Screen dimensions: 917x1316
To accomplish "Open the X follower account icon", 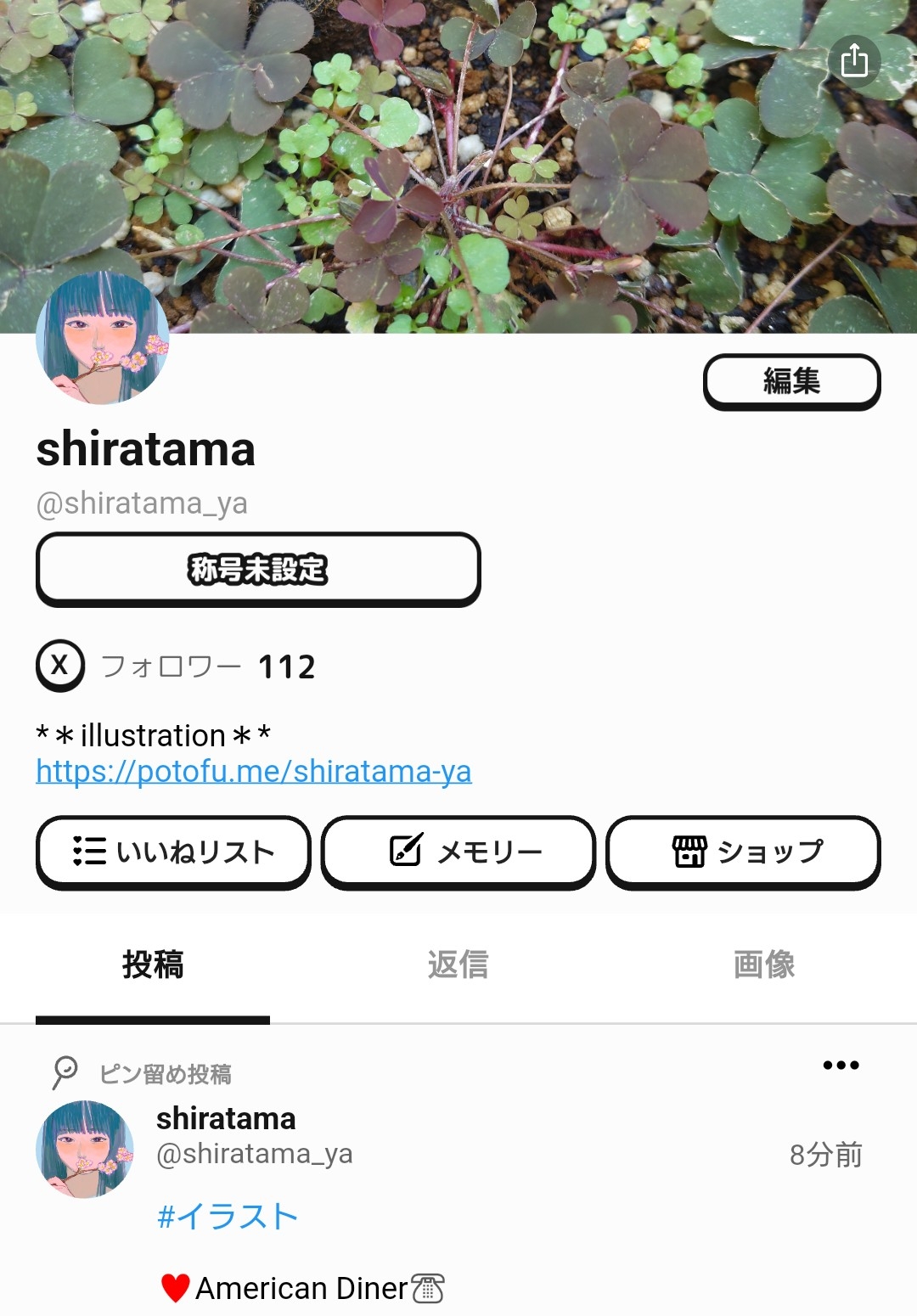I will tap(60, 666).
